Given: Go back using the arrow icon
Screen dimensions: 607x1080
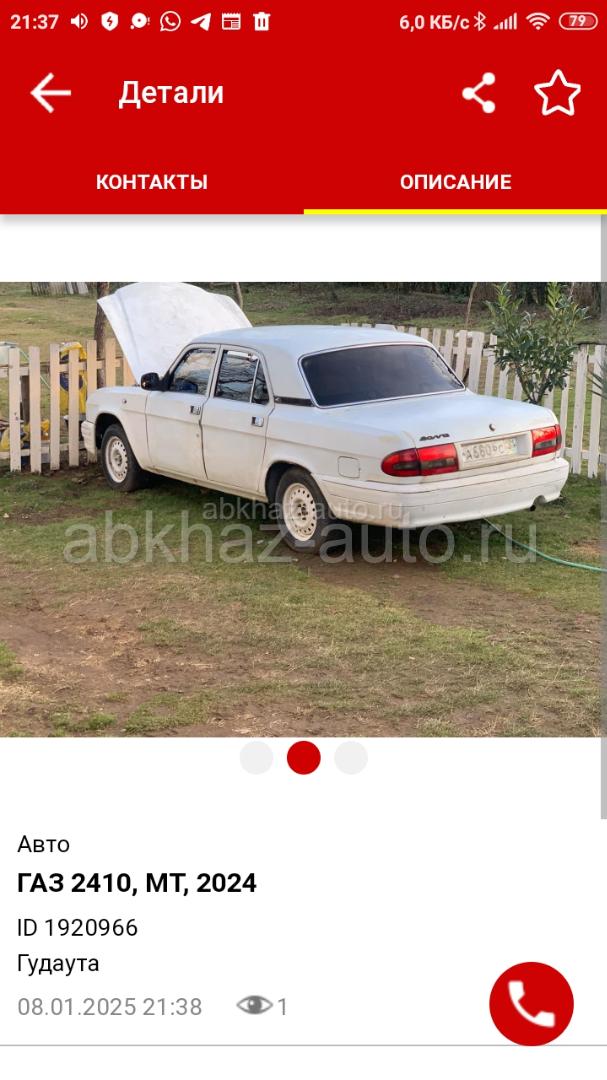Looking at the screenshot, I should [x=51, y=93].
